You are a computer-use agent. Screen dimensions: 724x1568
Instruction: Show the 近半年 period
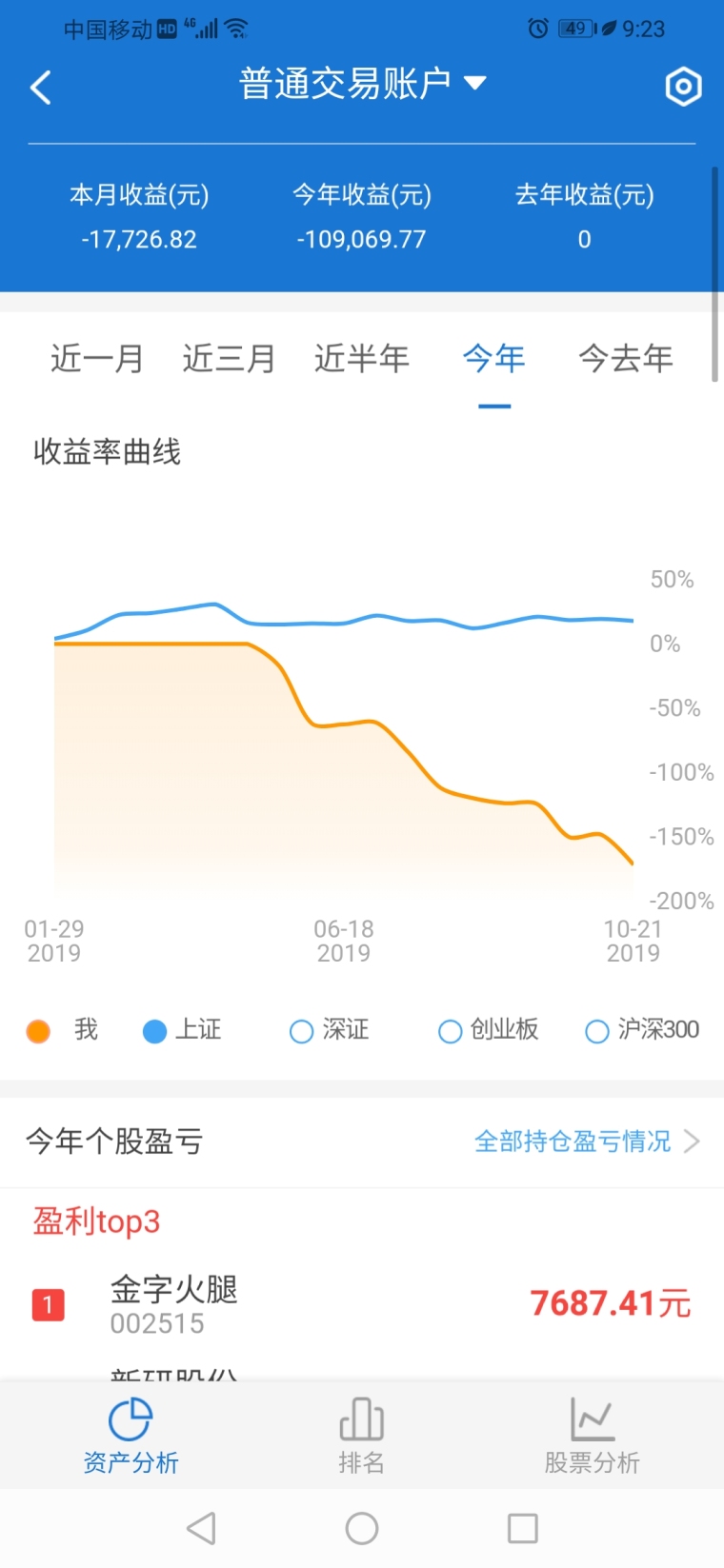362,359
